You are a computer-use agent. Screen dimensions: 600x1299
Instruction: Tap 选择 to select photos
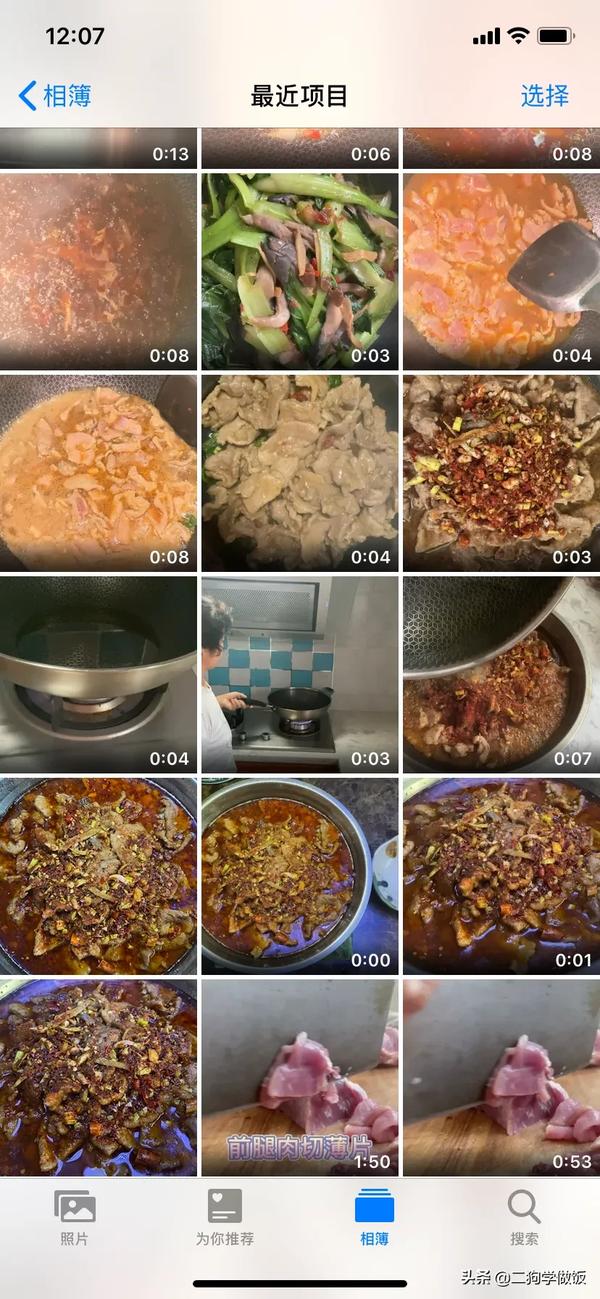(544, 96)
